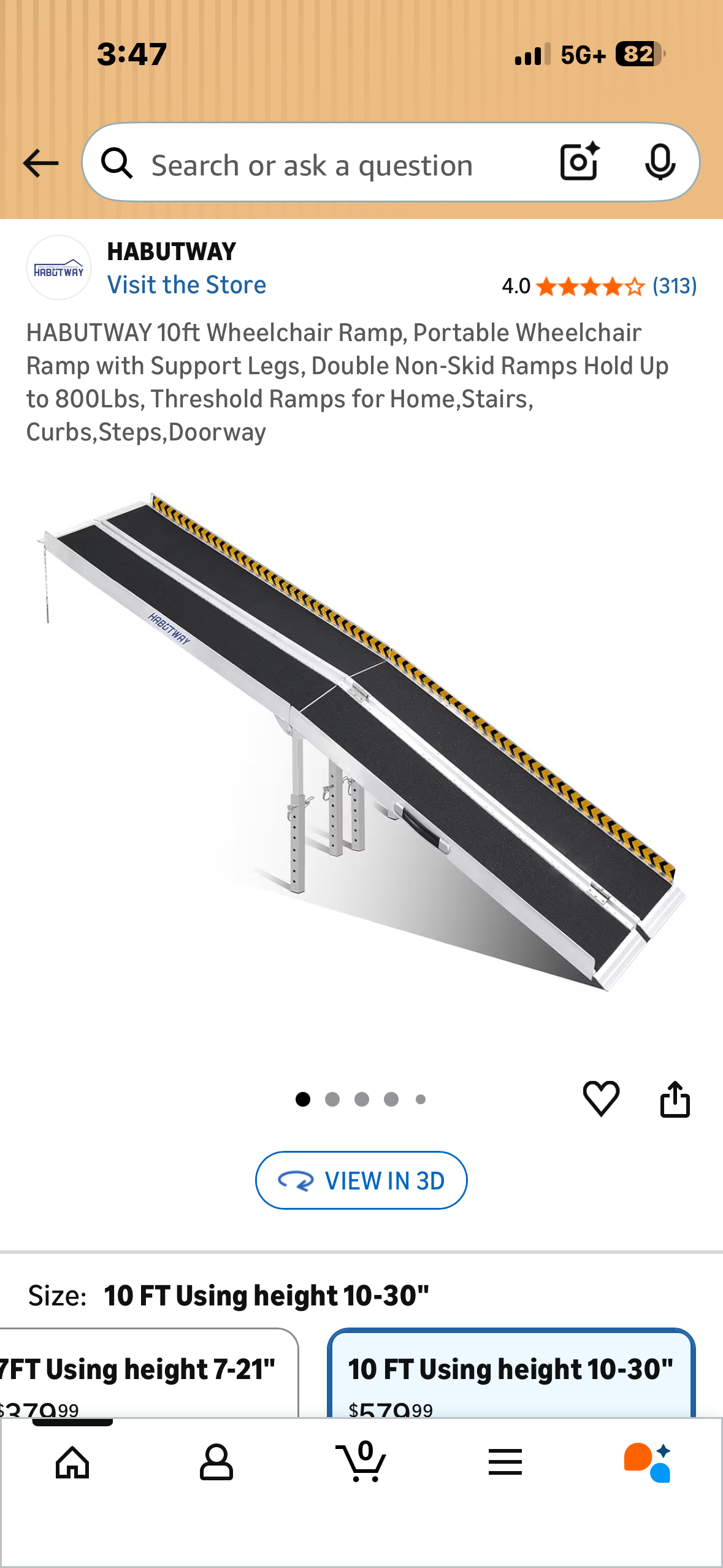
Task: Visit the HABUTWAY store link
Action: [186, 285]
